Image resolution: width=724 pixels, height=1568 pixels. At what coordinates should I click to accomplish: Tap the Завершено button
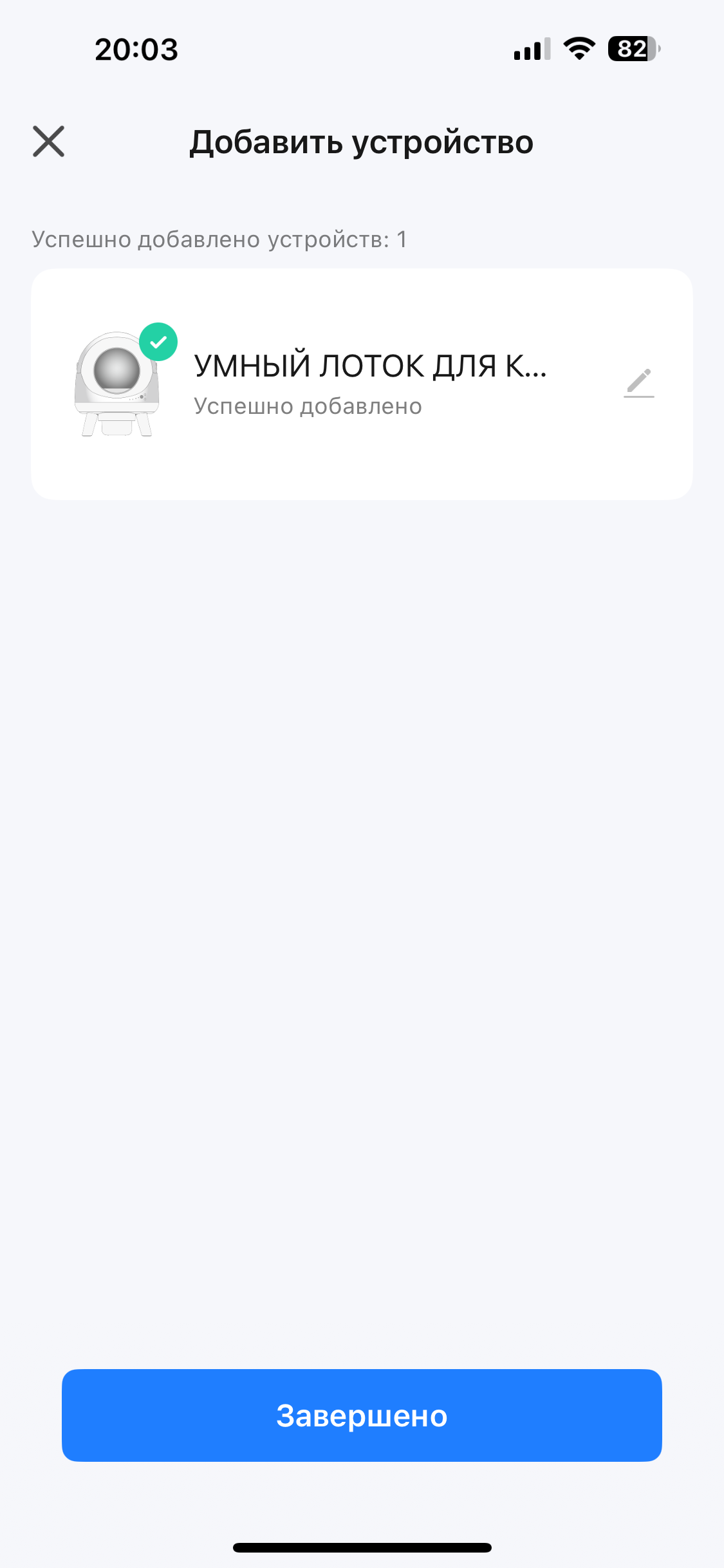click(x=362, y=1415)
